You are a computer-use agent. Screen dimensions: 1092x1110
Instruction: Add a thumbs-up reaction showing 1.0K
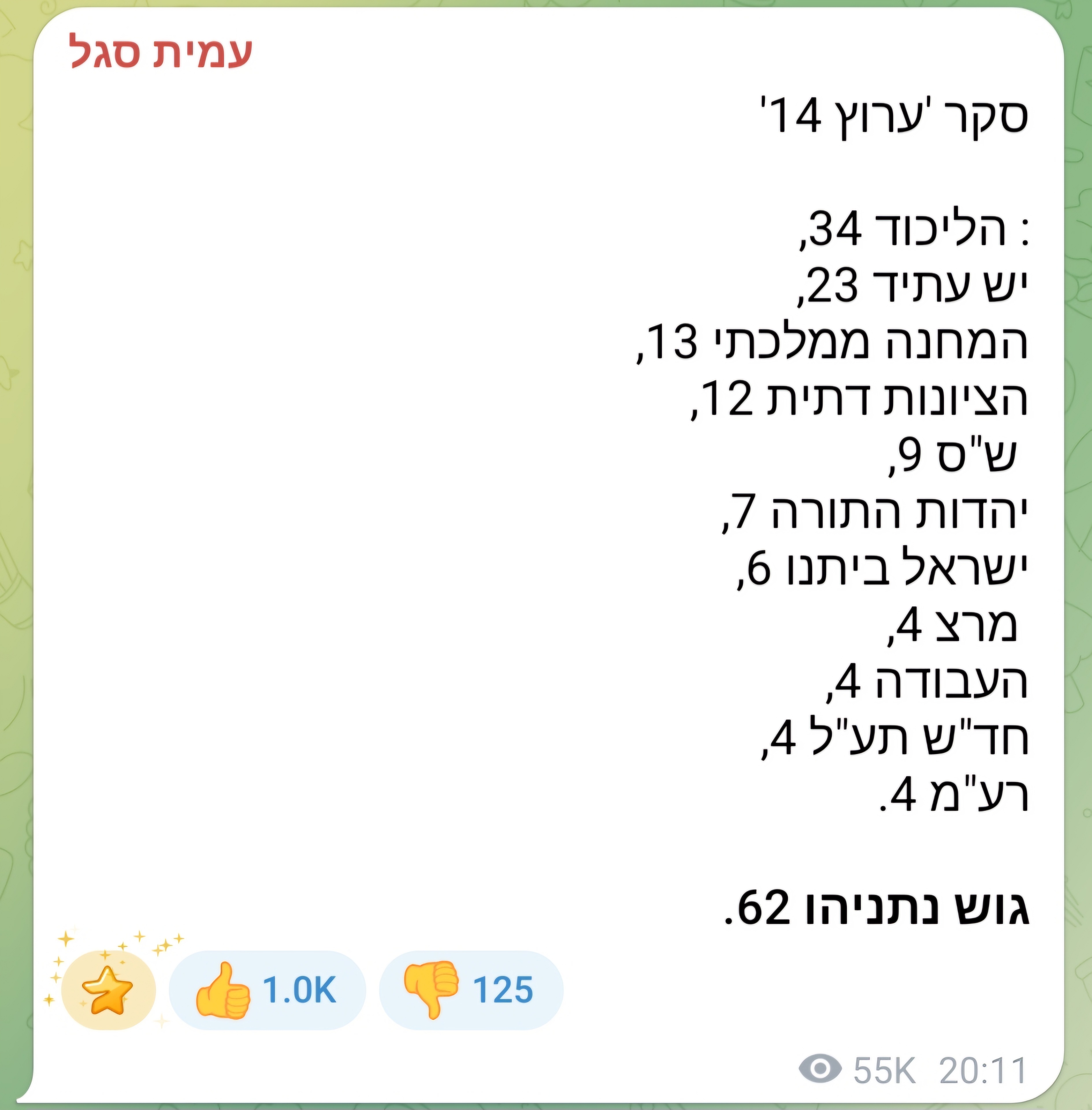[267, 990]
